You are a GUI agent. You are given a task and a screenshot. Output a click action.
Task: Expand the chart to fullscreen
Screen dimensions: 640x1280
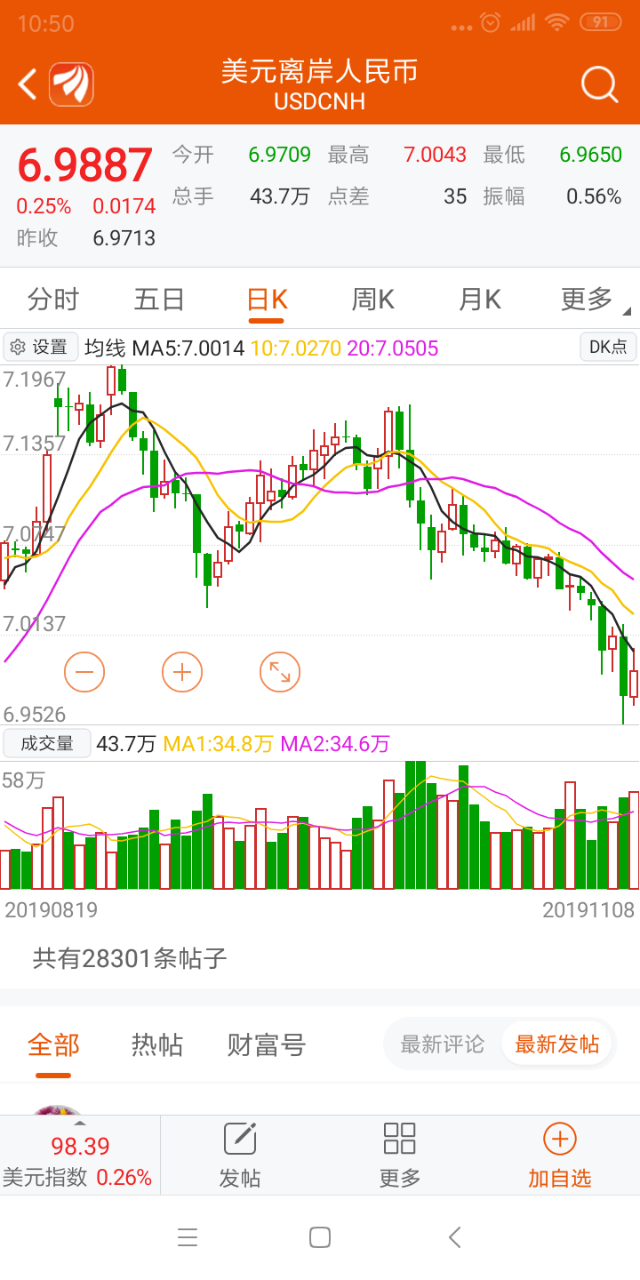coord(280,672)
